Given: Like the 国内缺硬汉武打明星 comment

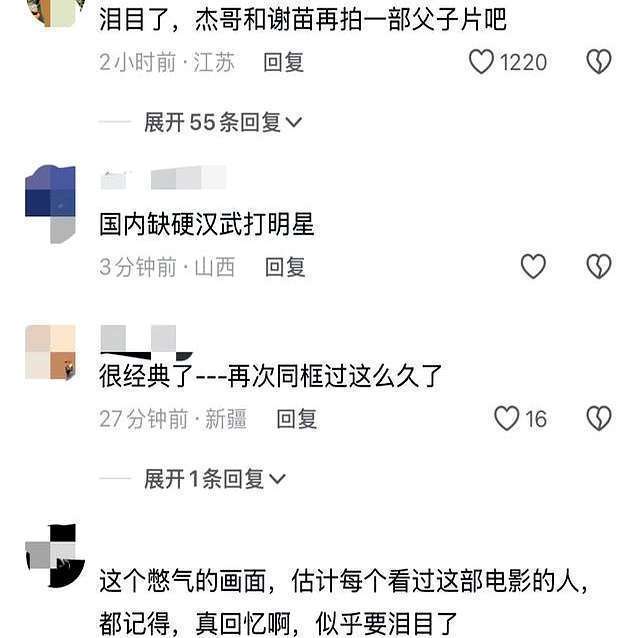Looking at the screenshot, I should [534, 266].
